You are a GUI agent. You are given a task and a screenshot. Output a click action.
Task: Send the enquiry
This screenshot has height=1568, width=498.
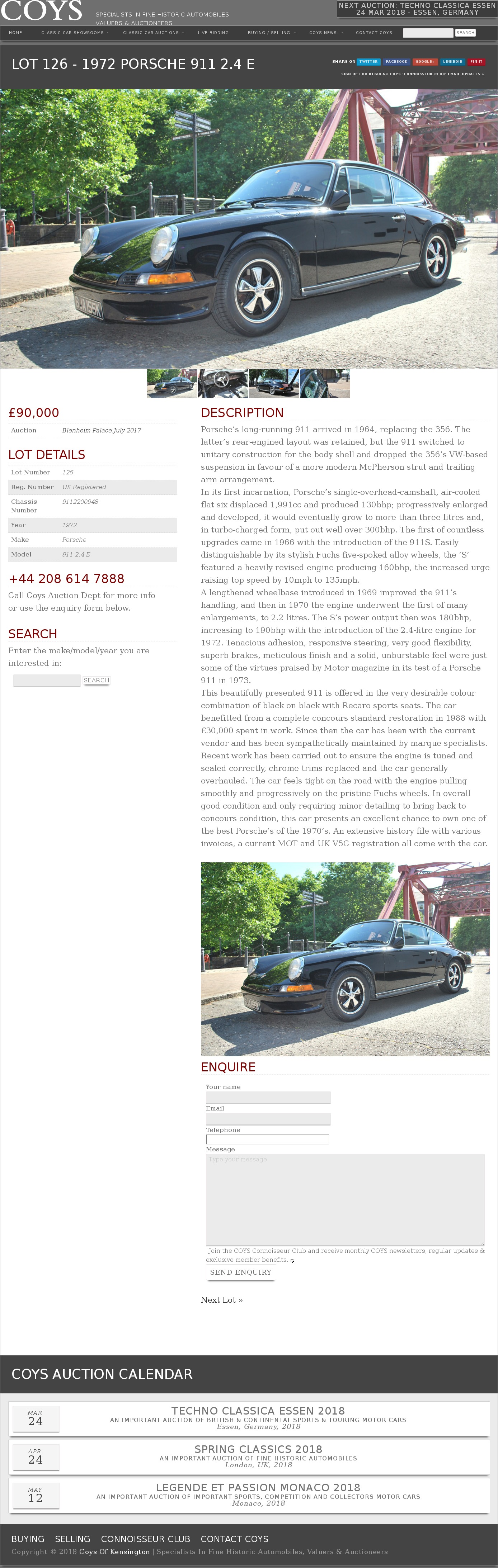point(240,1272)
